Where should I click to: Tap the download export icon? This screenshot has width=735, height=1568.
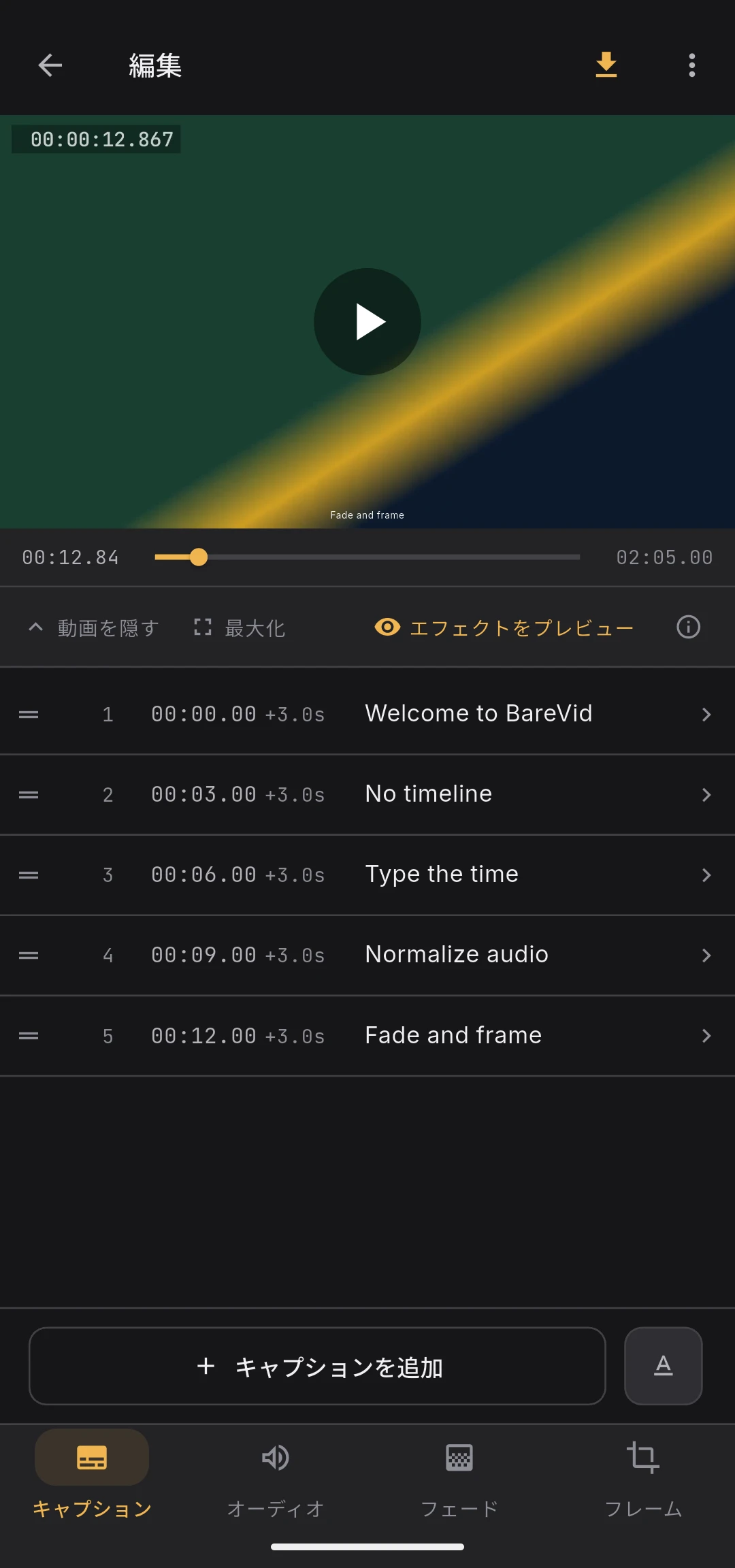(606, 65)
